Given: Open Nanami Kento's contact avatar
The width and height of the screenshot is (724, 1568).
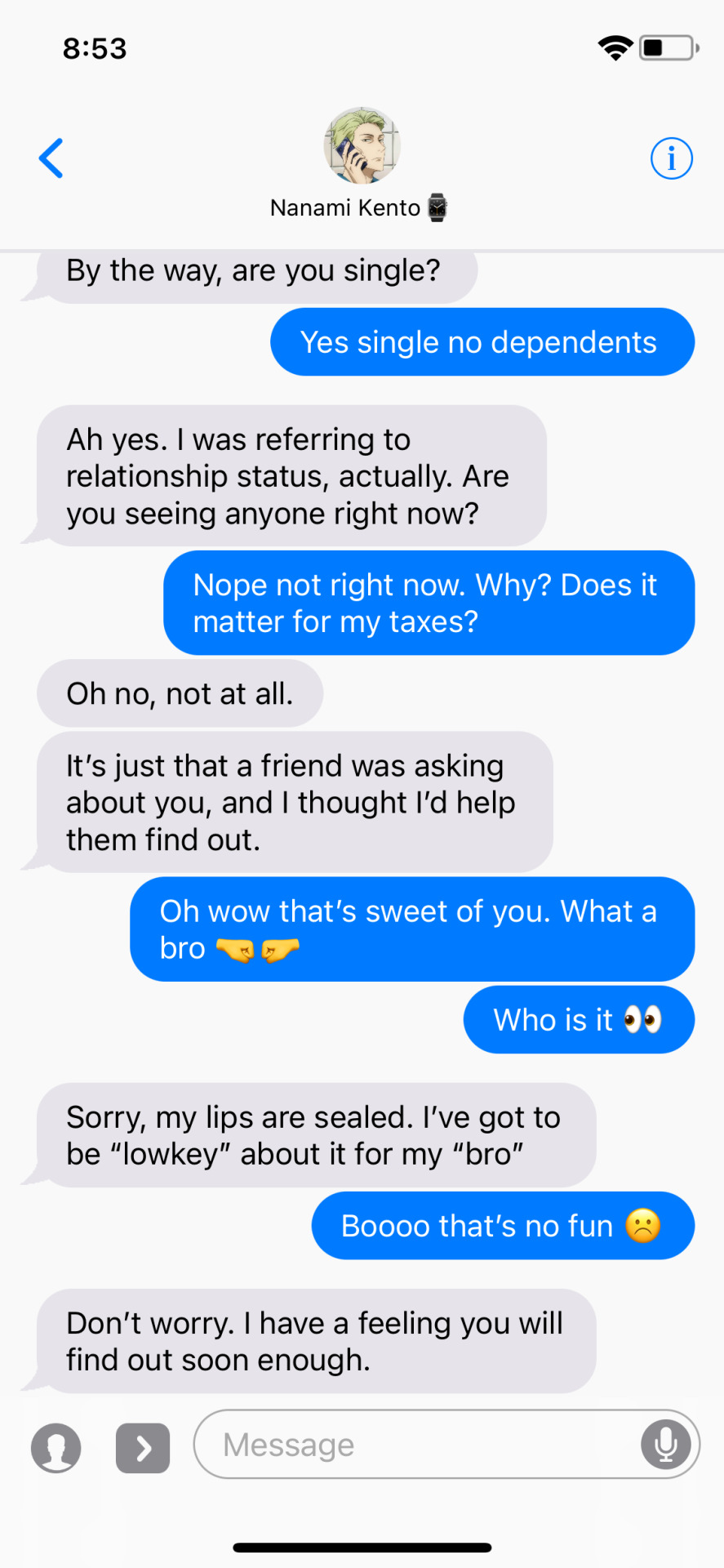Looking at the screenshot, I should [x=362, y=146].
